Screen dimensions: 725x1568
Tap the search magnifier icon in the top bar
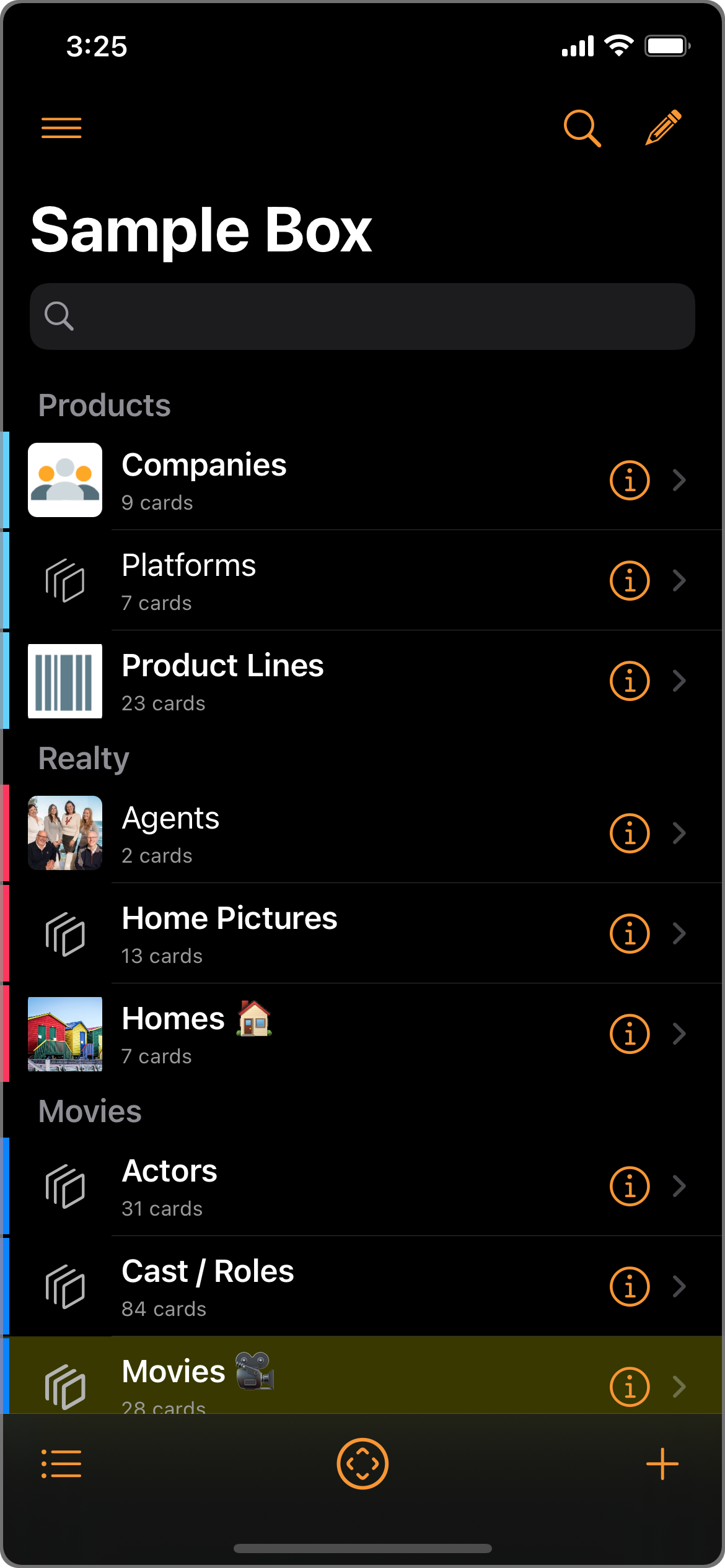(581, 128)
